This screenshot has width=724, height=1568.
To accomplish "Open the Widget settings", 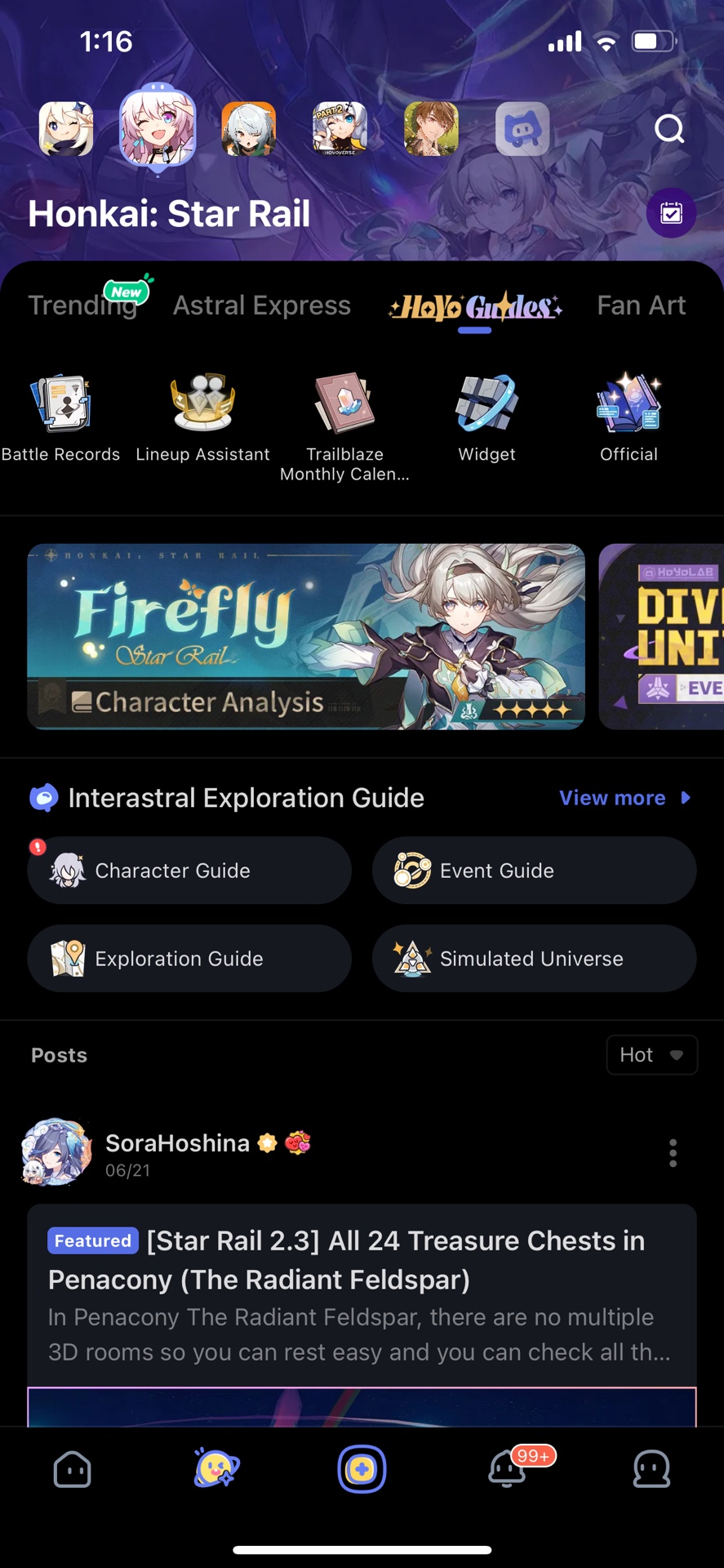I will coord(486,416).
